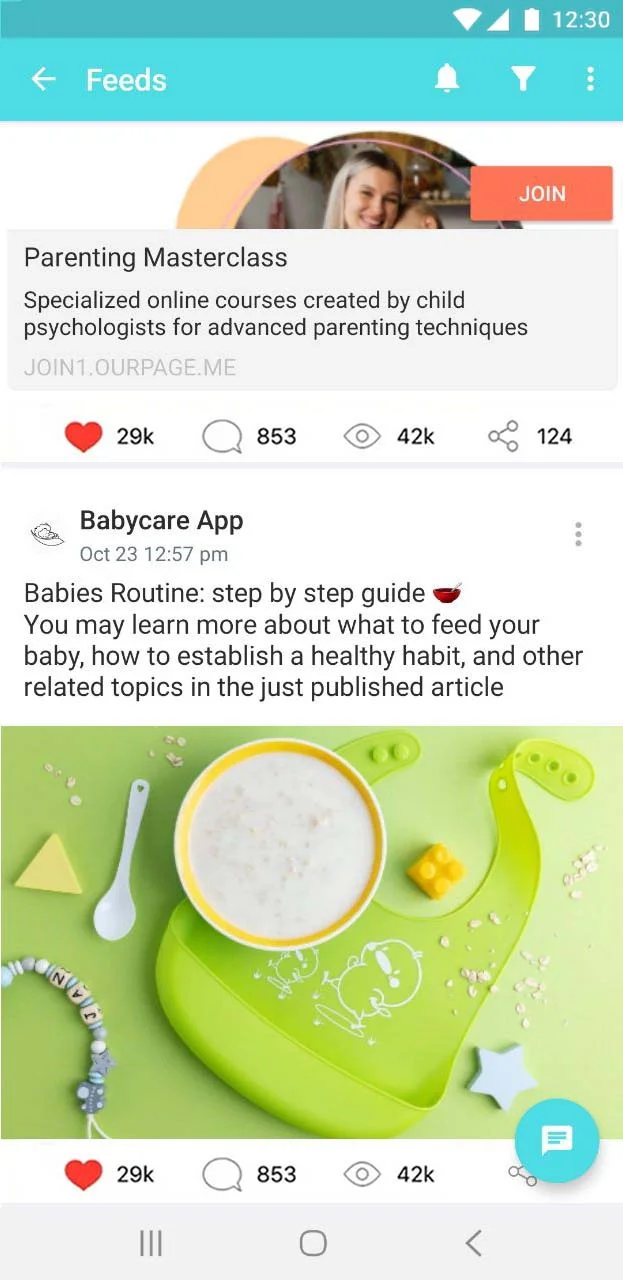Open the recent apps view
Image resolution: width=623 pixels, height=1280 pixels.
[x=151, y=1243]
